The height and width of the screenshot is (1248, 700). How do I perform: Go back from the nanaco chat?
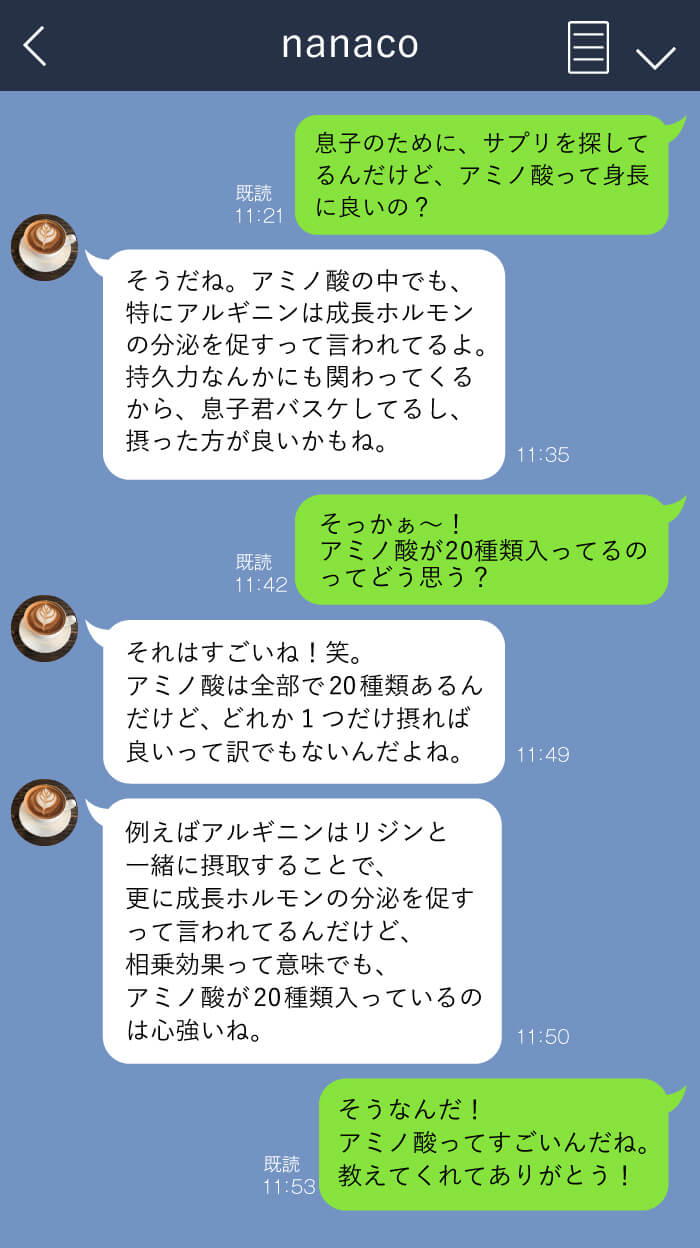pyautogui.click(x=35, y=46)
